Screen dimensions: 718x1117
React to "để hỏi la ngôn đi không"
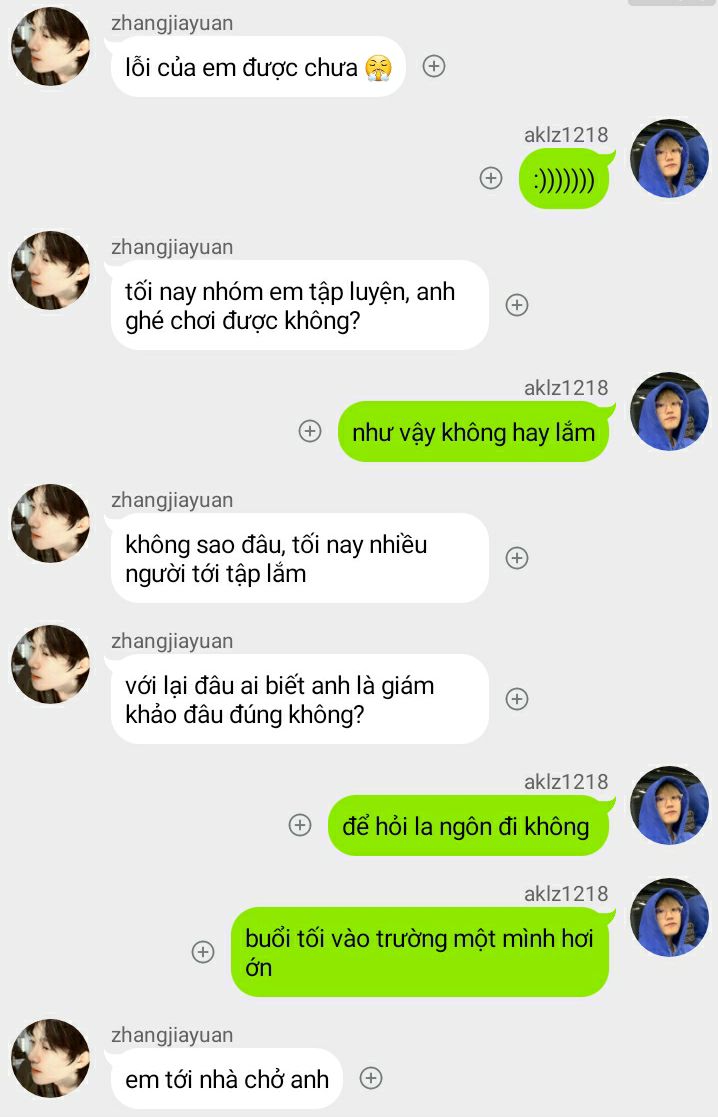[x=300, y=825]
